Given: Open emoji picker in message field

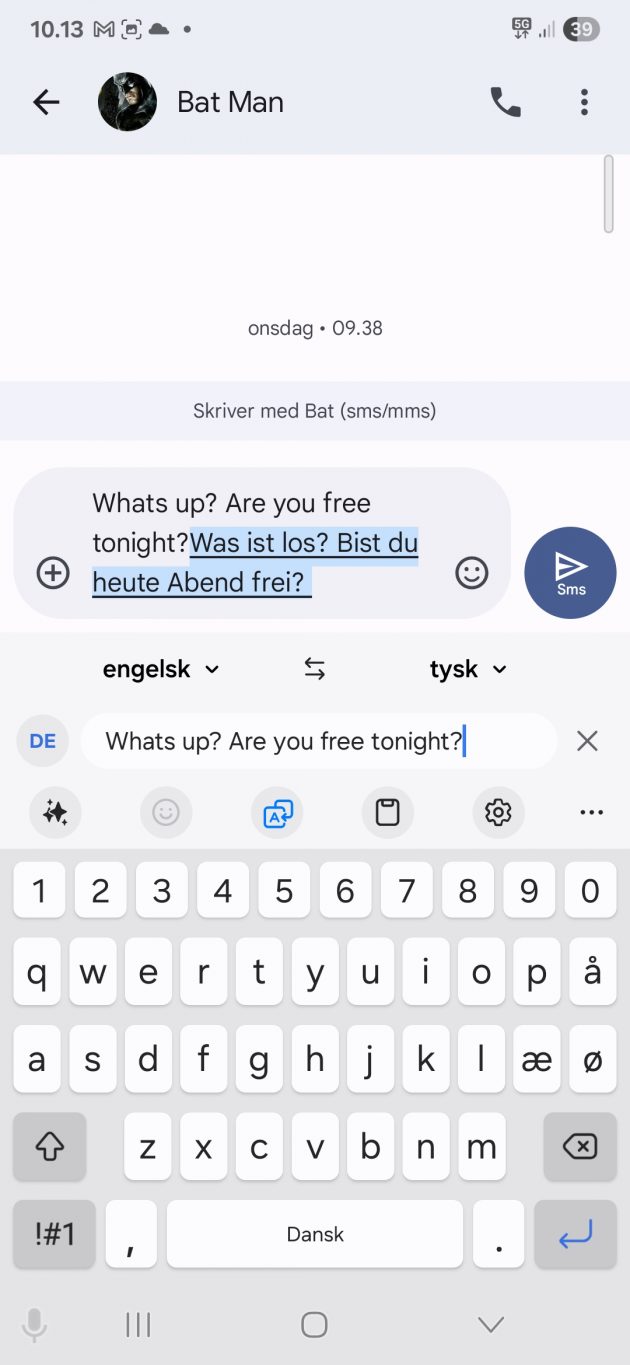Looking at the screenshot, I should [471, 573].
